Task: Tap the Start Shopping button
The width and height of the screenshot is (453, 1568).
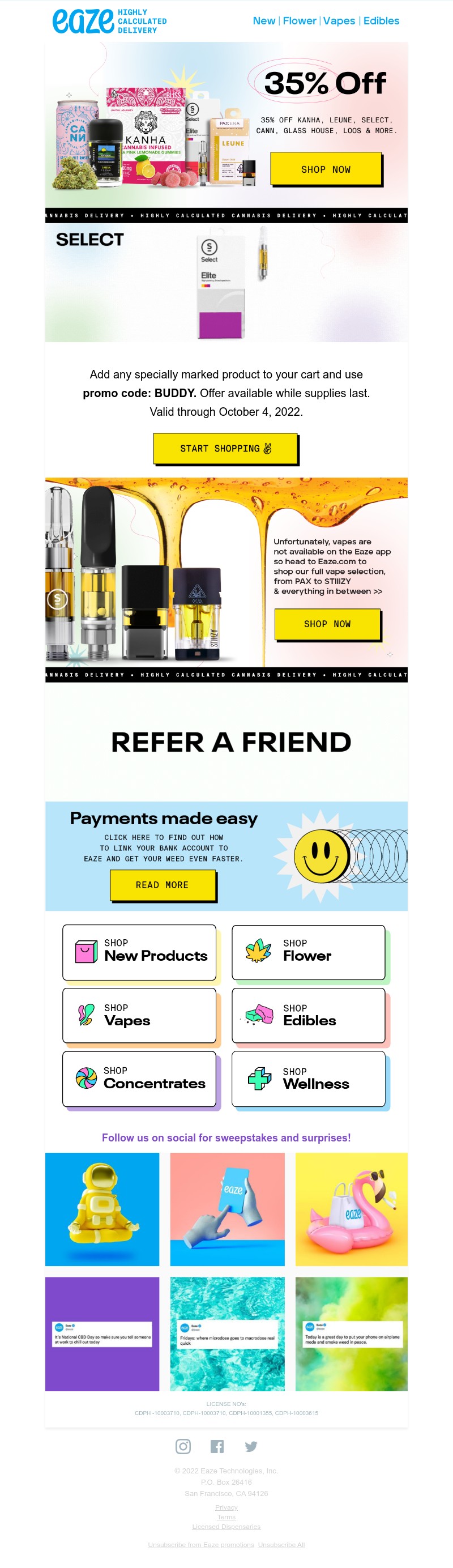Action: (225, 449)
